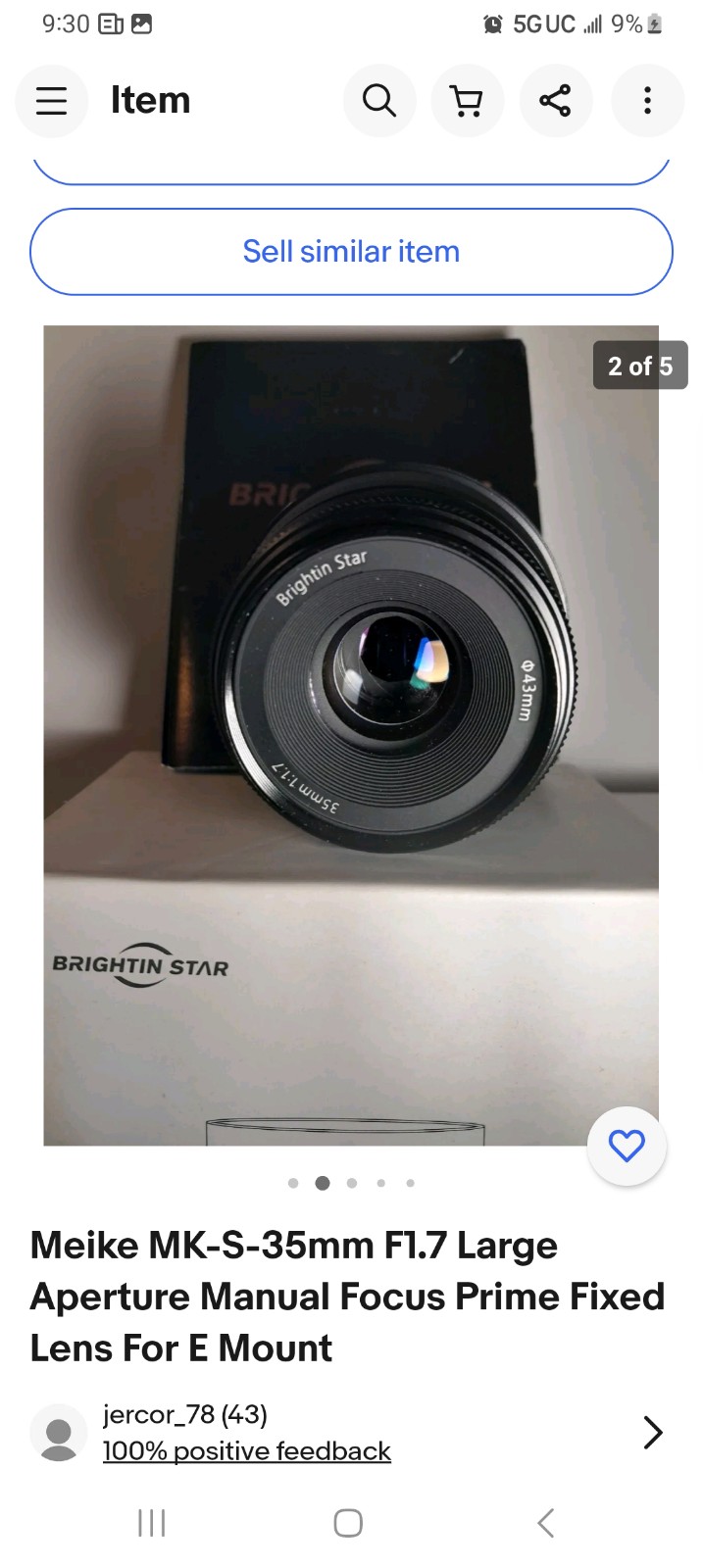Open the hamburger menu
The image size is (703, 1568).
click(x=51, y=101)
